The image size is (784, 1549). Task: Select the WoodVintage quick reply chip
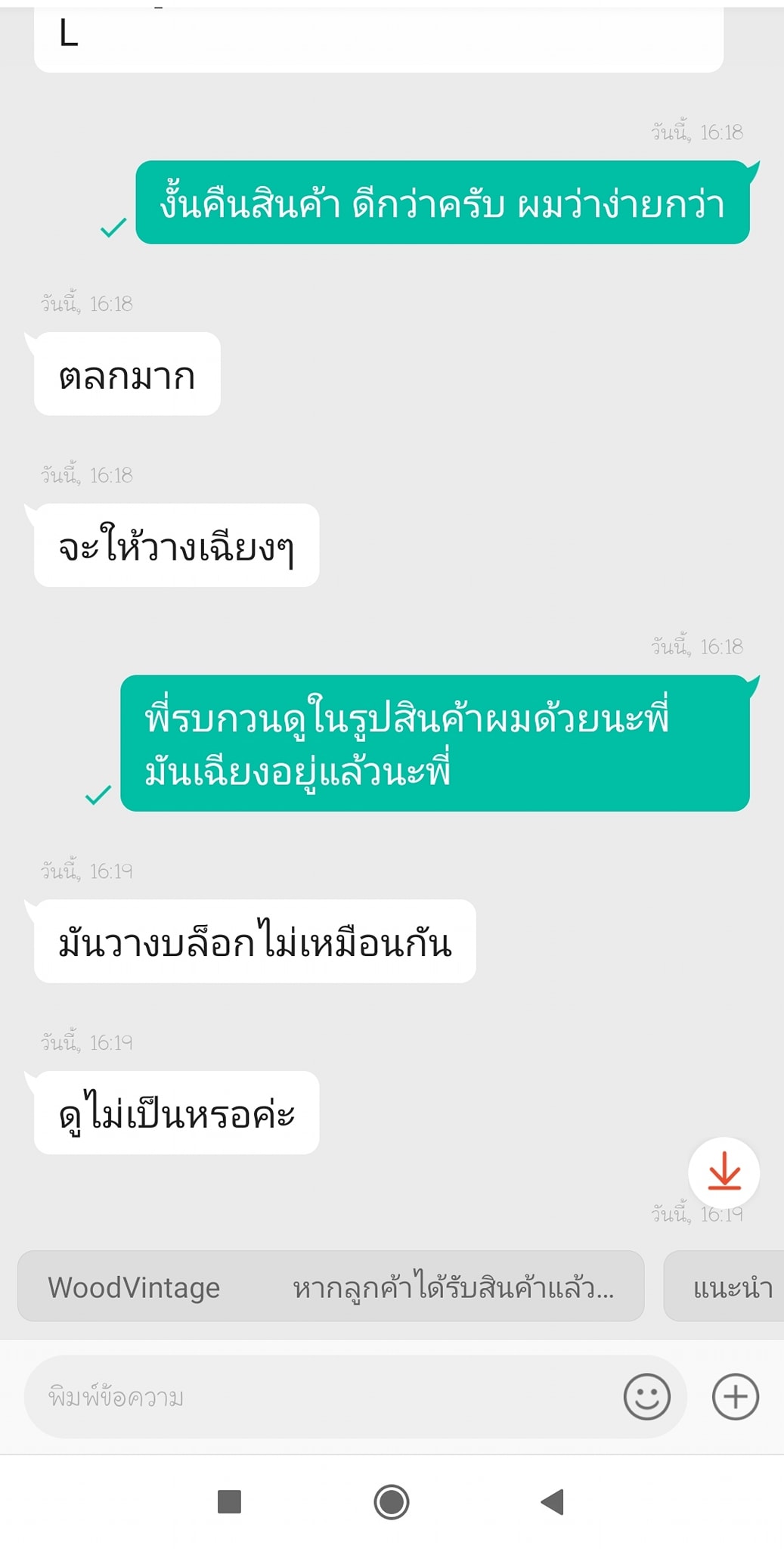click(331, 1287)
